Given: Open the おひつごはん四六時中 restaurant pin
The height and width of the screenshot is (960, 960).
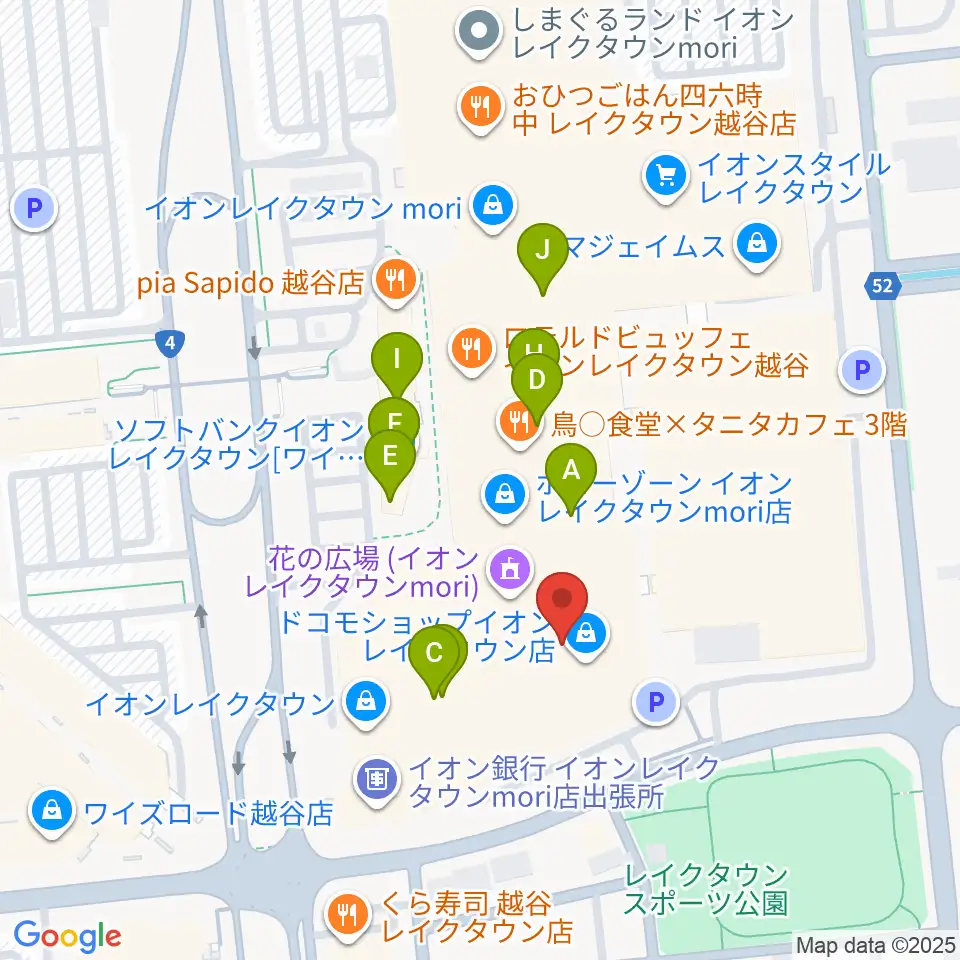Looking at the screenshot, I should click(481, 109).
